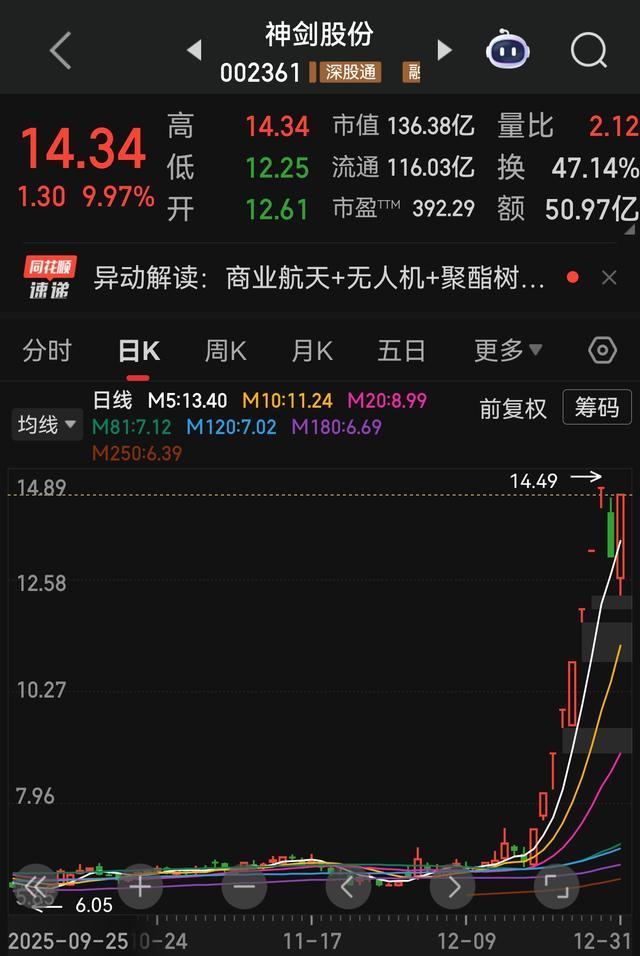The image size is (640, 956).
Task: Show the 筹码 chip distribution
Action: (596, 408)
